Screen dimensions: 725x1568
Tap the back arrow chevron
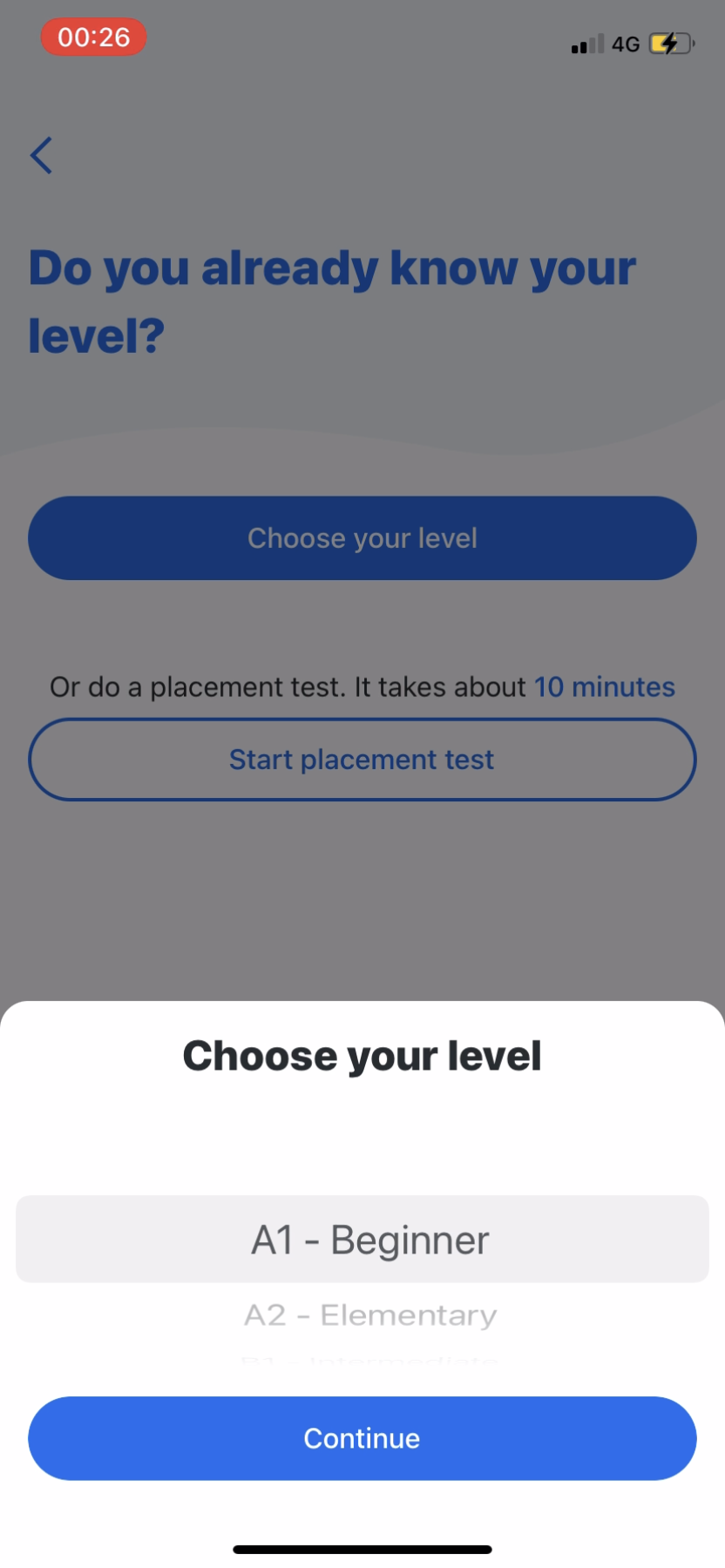tap(40, 155)
